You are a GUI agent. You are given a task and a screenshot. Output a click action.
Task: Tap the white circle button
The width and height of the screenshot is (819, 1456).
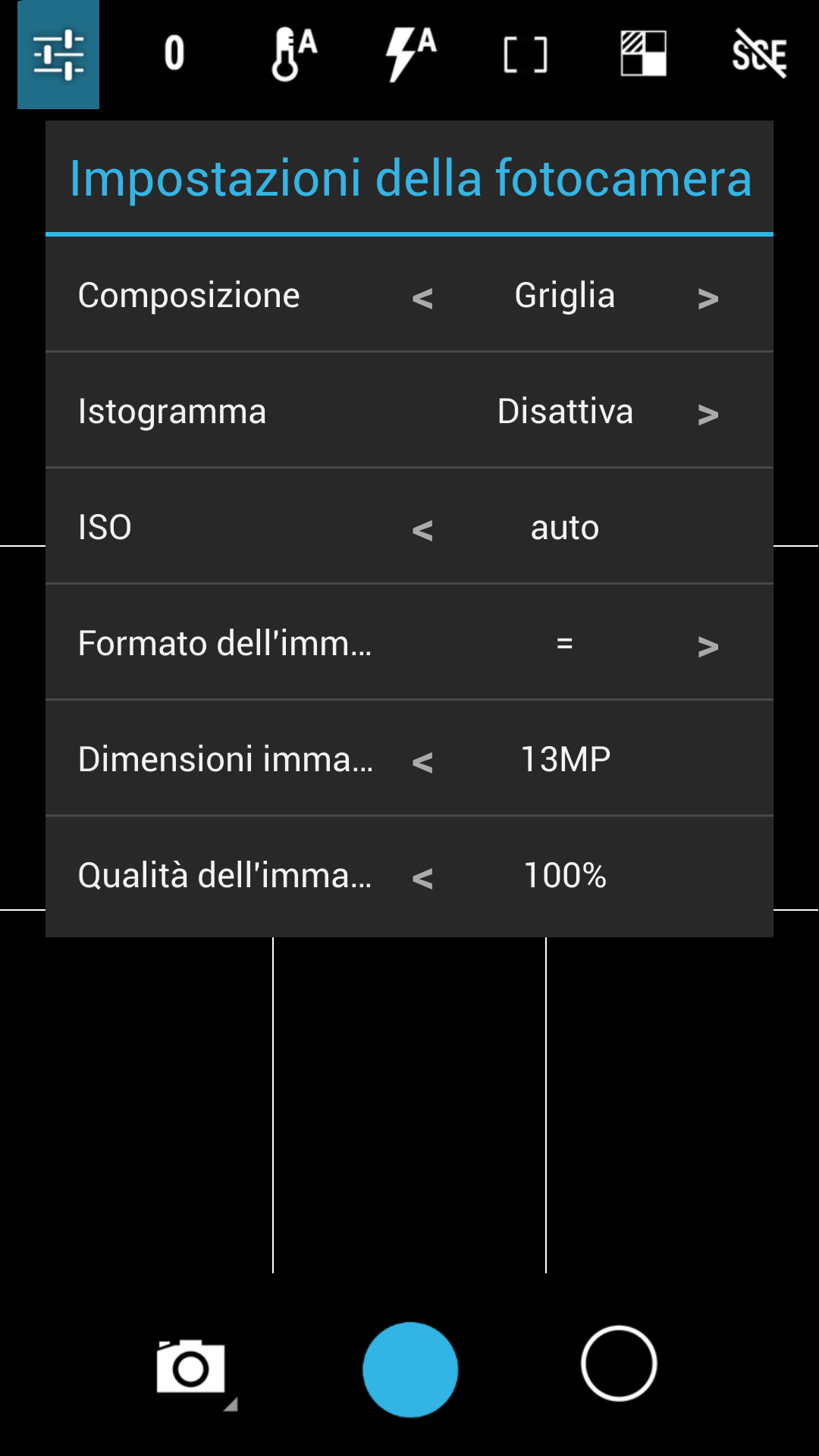pyautogui.click(x=619, y=1363)
